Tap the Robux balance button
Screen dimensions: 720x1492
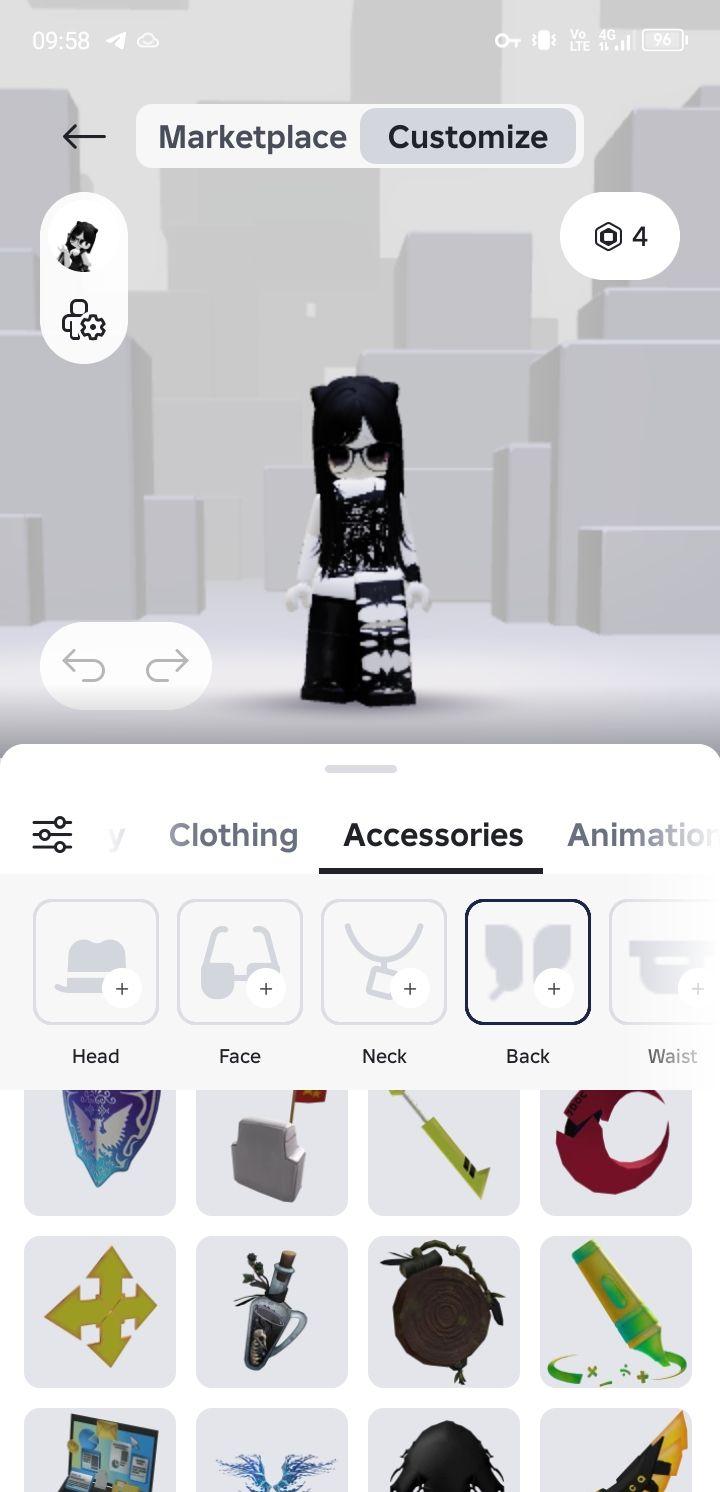[x=620, y=237]
